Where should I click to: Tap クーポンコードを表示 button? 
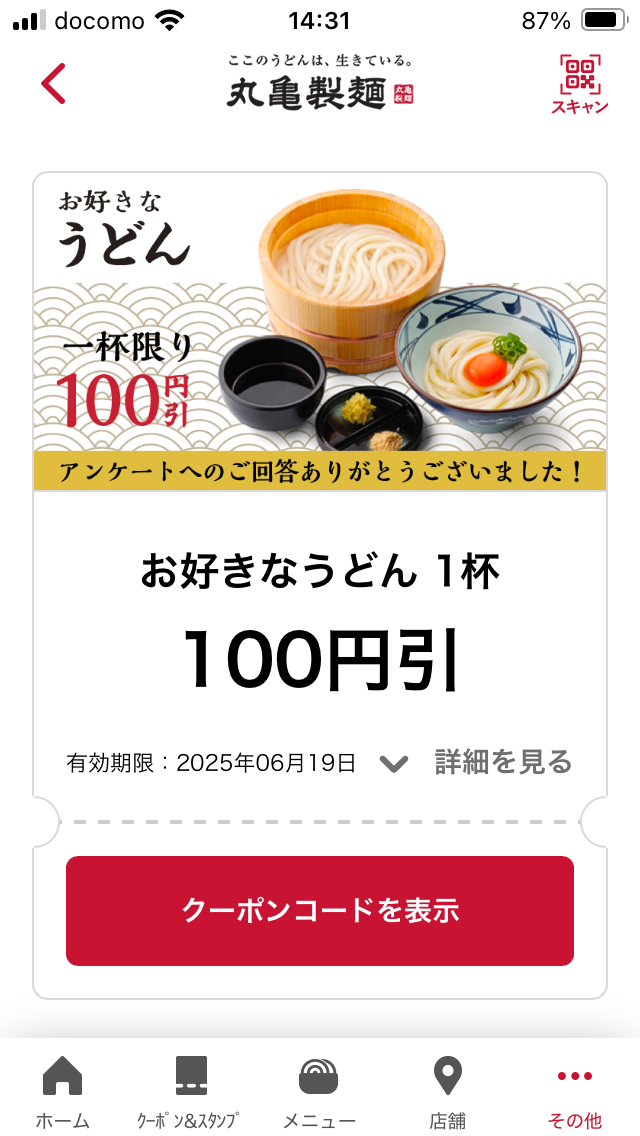pos(320,911)
